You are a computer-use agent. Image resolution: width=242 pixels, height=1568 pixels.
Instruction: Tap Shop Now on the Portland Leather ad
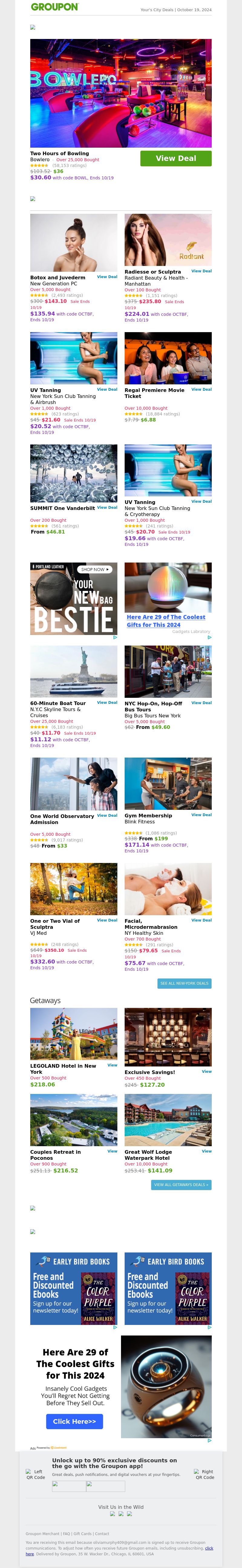pos(95,569)
